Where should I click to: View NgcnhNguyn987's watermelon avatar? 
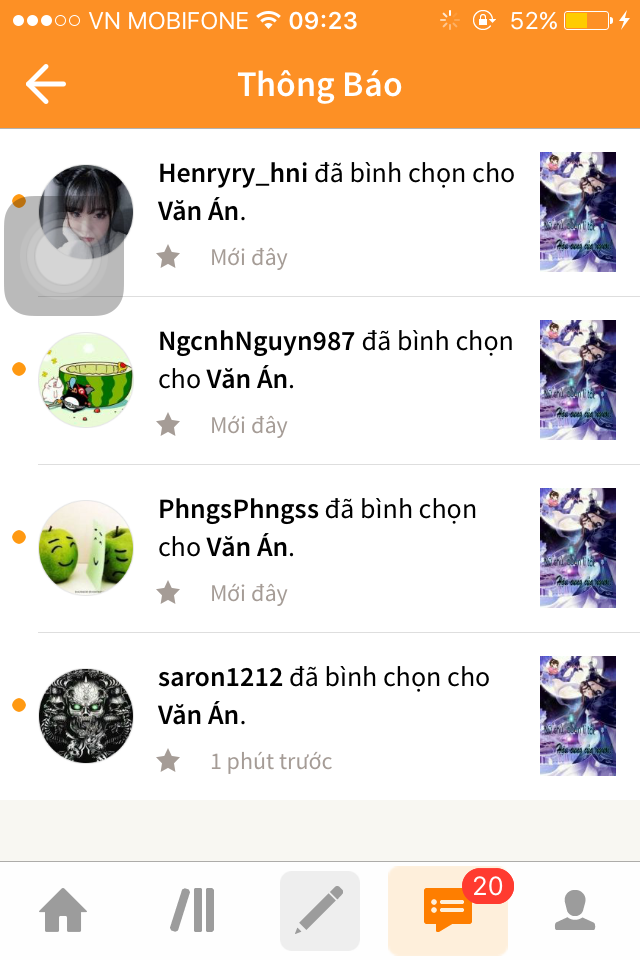click(x=86, y=380)
